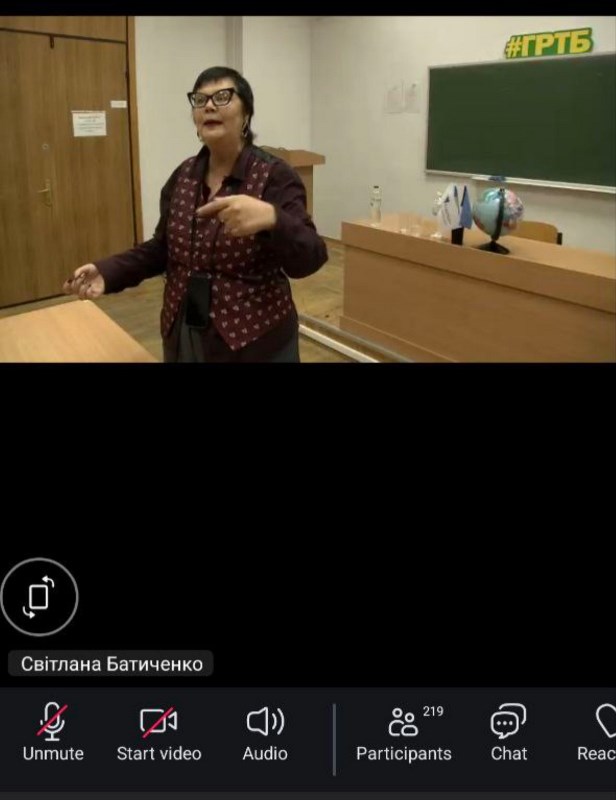This screenshot has width=616, height=800.
Task: Unmute the microphone
Action: pyautogui.click(x=53, y=733)
